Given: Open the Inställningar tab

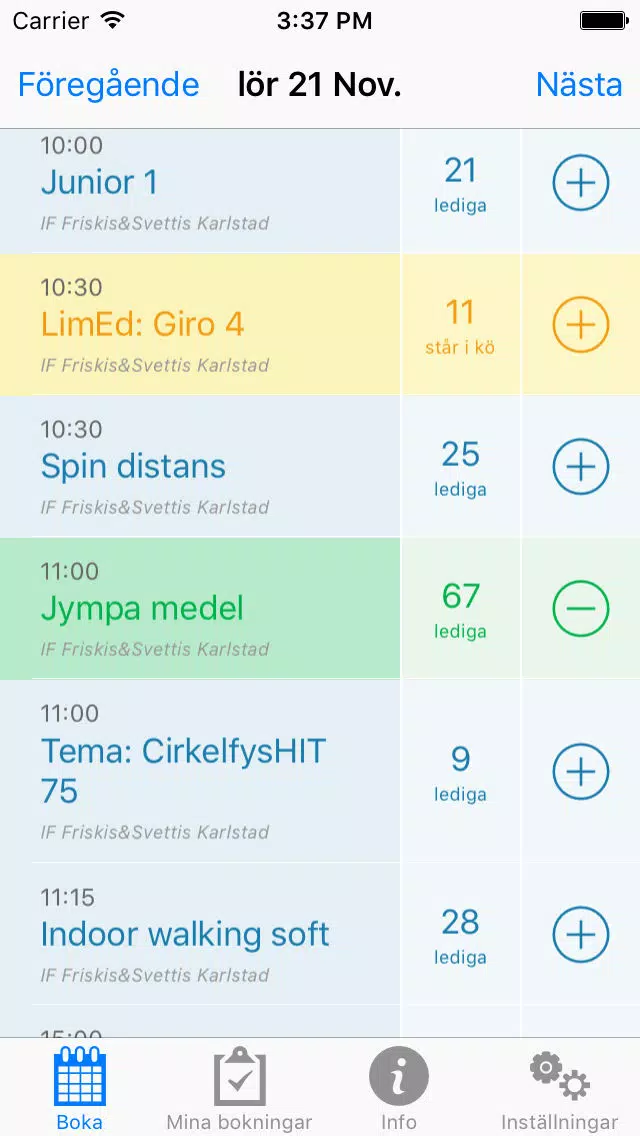Looking at the screenshot, I should click(x=560, y=1089).
